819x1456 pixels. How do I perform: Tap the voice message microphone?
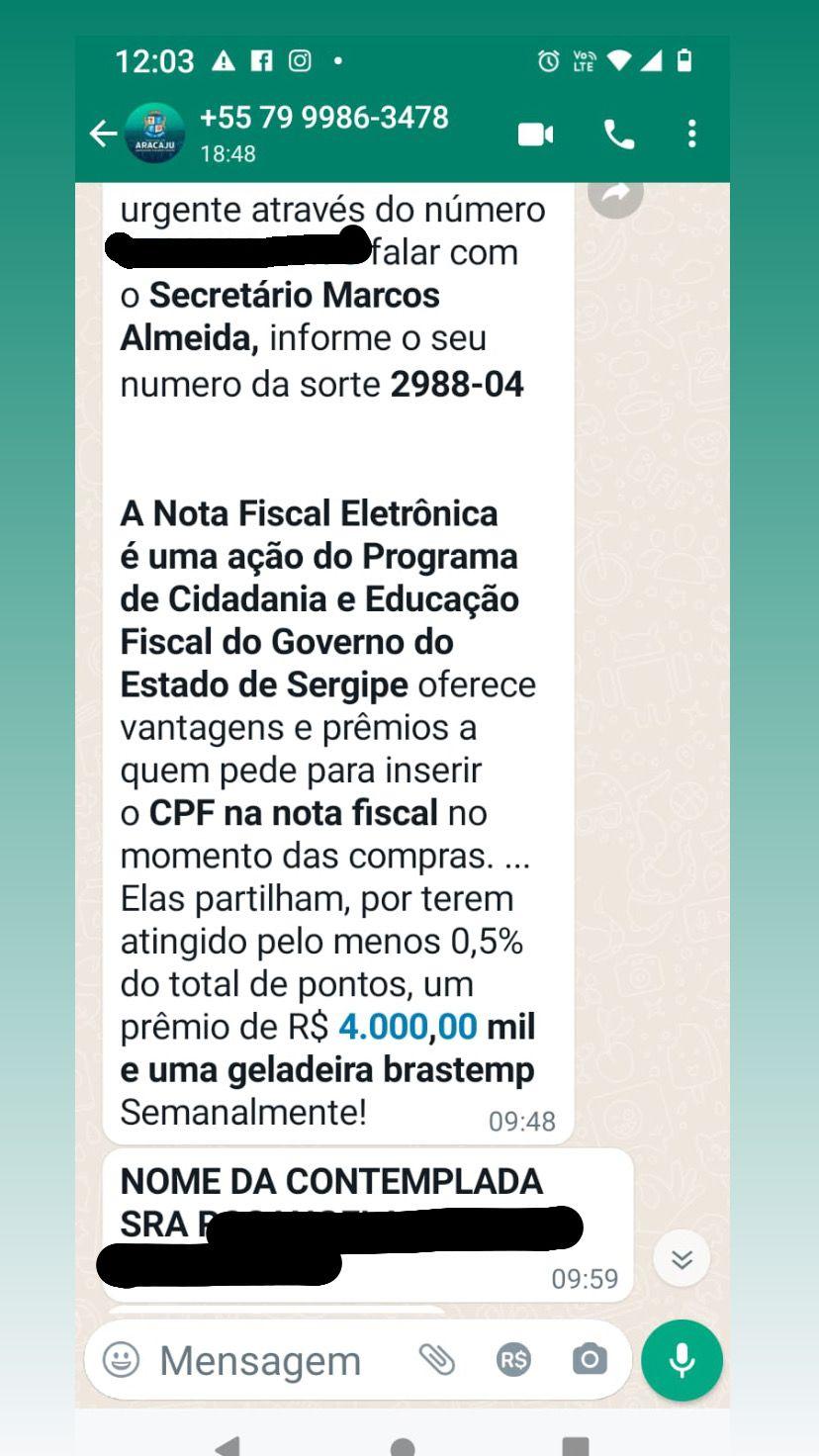pyautogui.click(x=682, y=1360)
